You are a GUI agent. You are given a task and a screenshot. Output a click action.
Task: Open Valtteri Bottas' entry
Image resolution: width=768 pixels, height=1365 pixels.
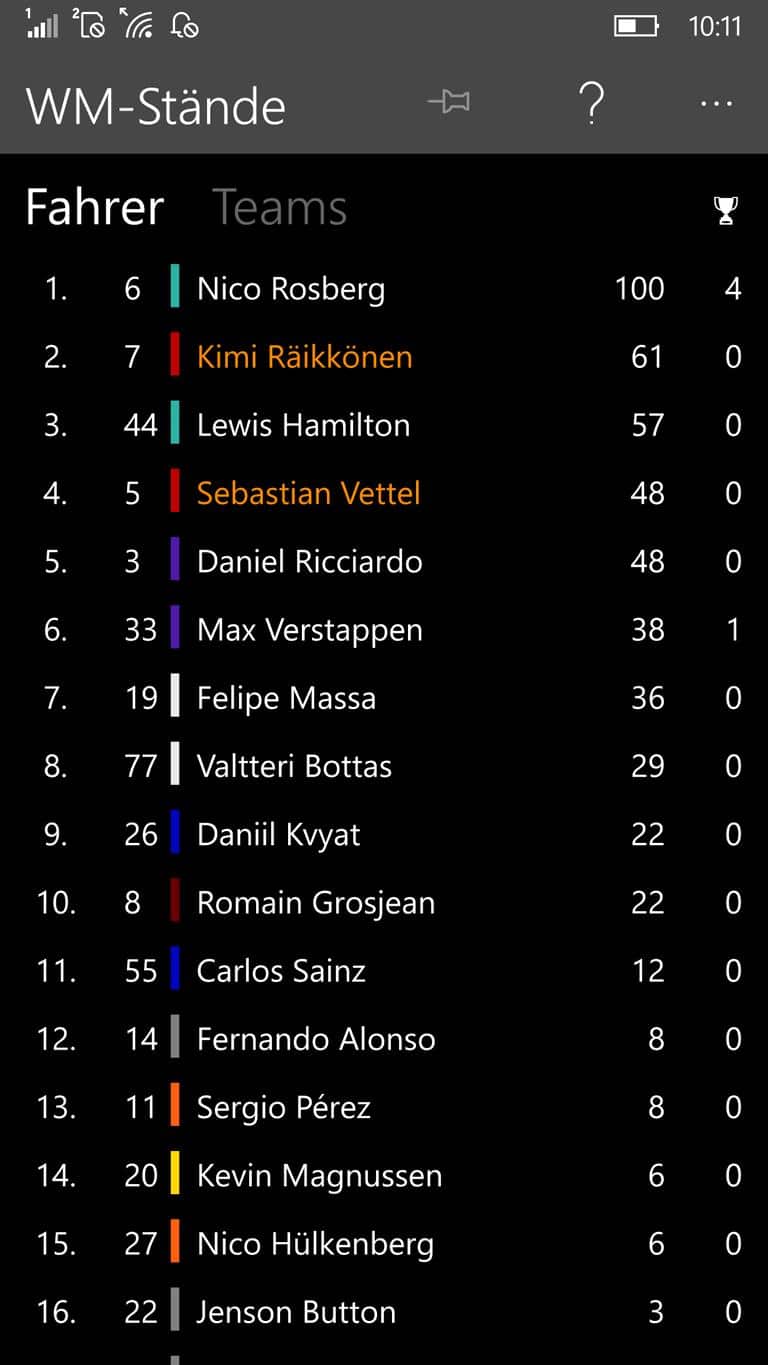[x=384, y=766]
